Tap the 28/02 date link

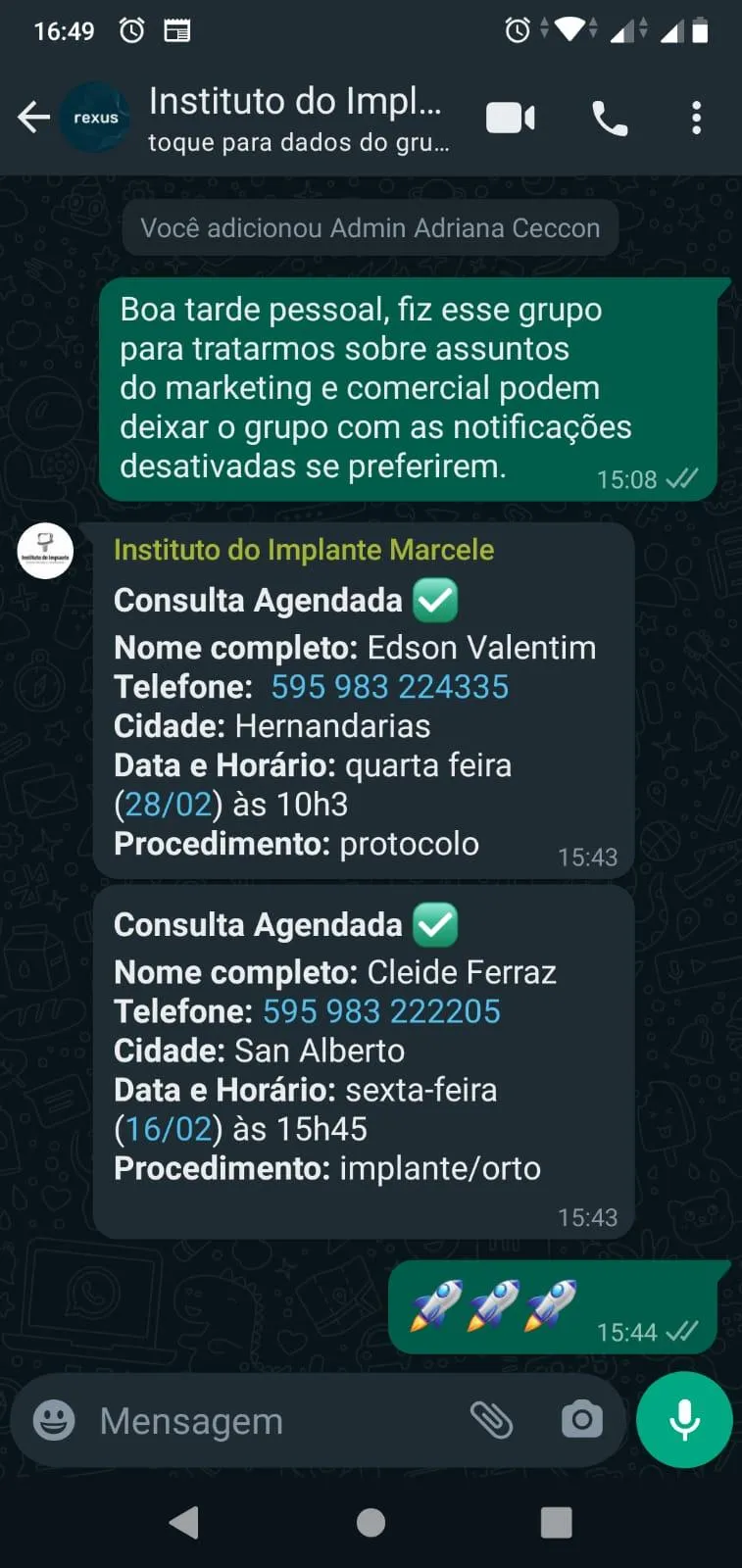click(169, 805)
